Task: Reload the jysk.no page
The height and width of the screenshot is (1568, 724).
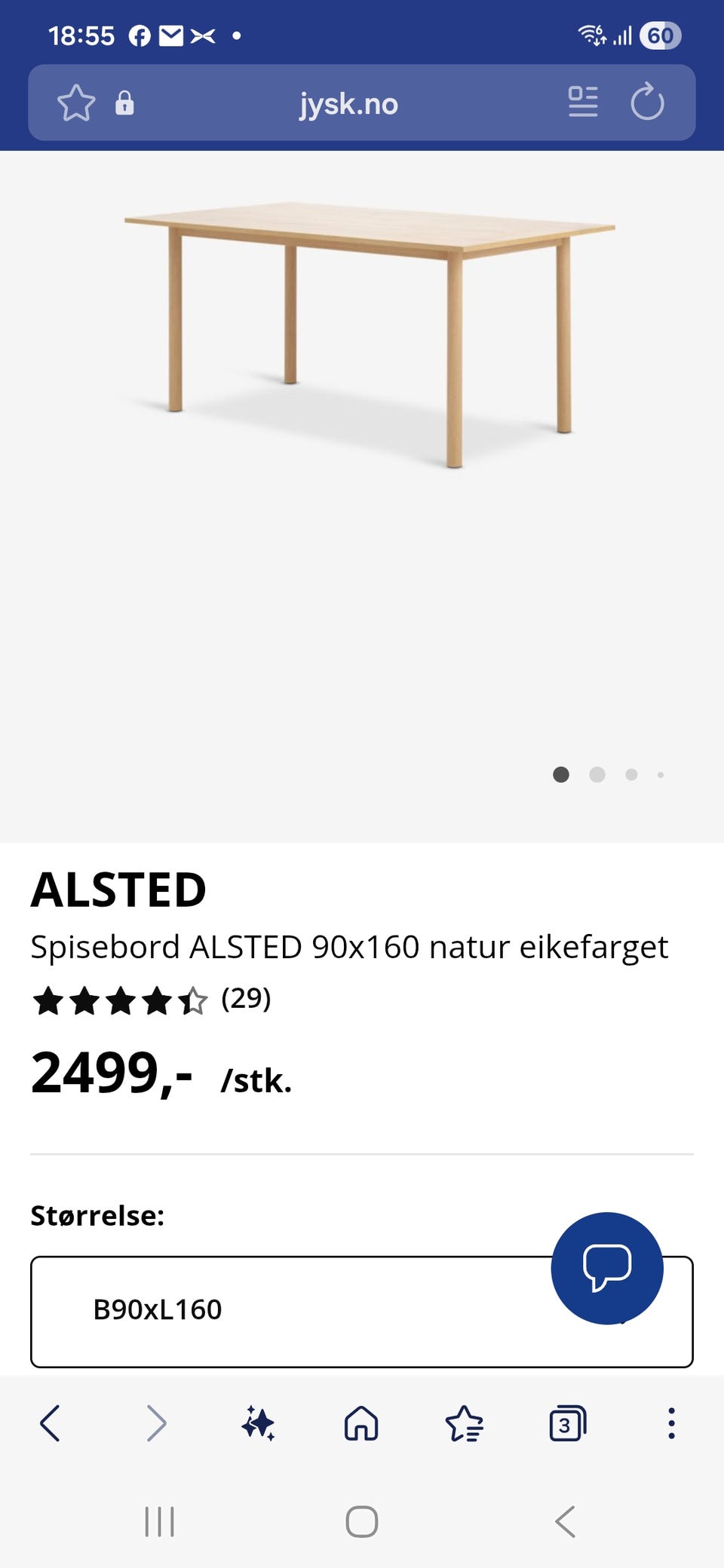Action: (647, 102)
